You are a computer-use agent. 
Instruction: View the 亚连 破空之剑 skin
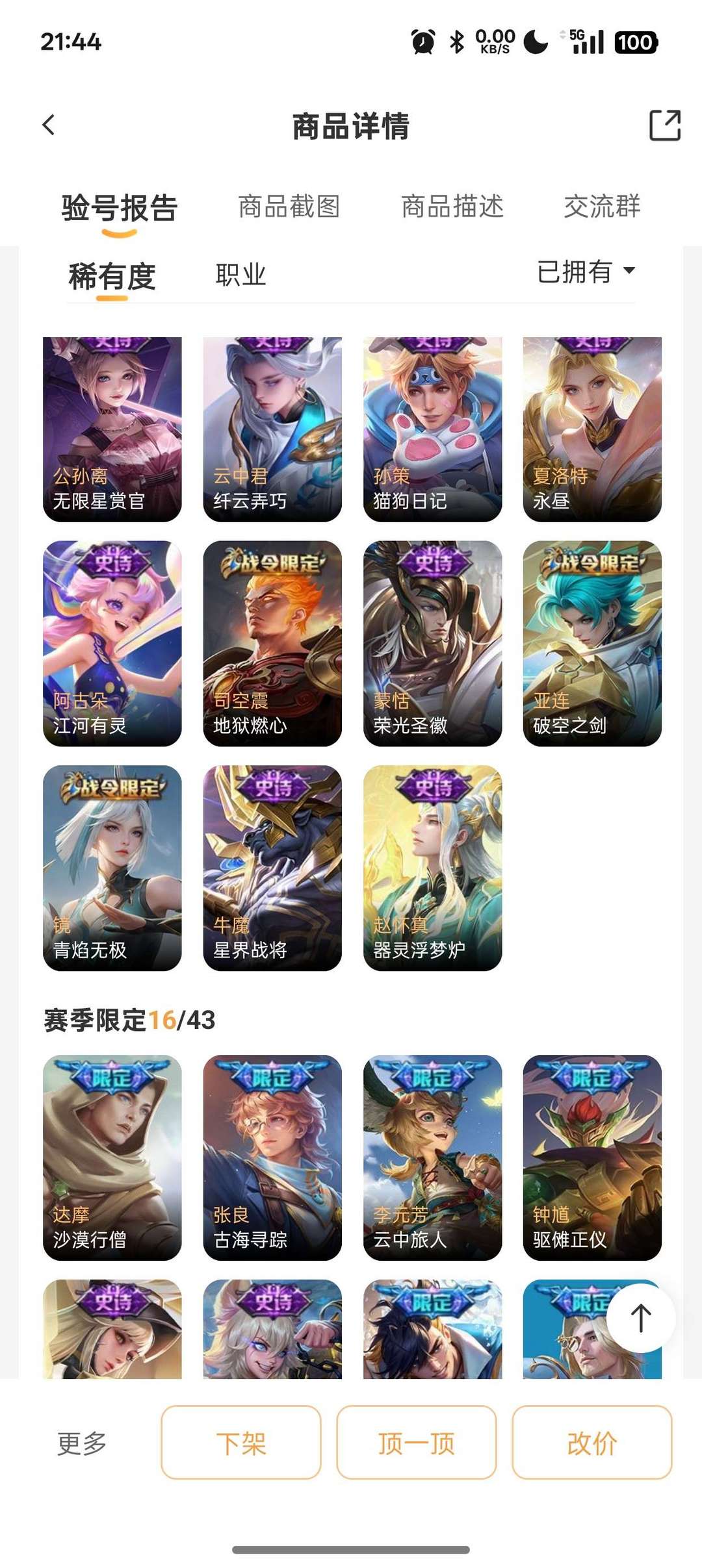click(x=592, y=644)
